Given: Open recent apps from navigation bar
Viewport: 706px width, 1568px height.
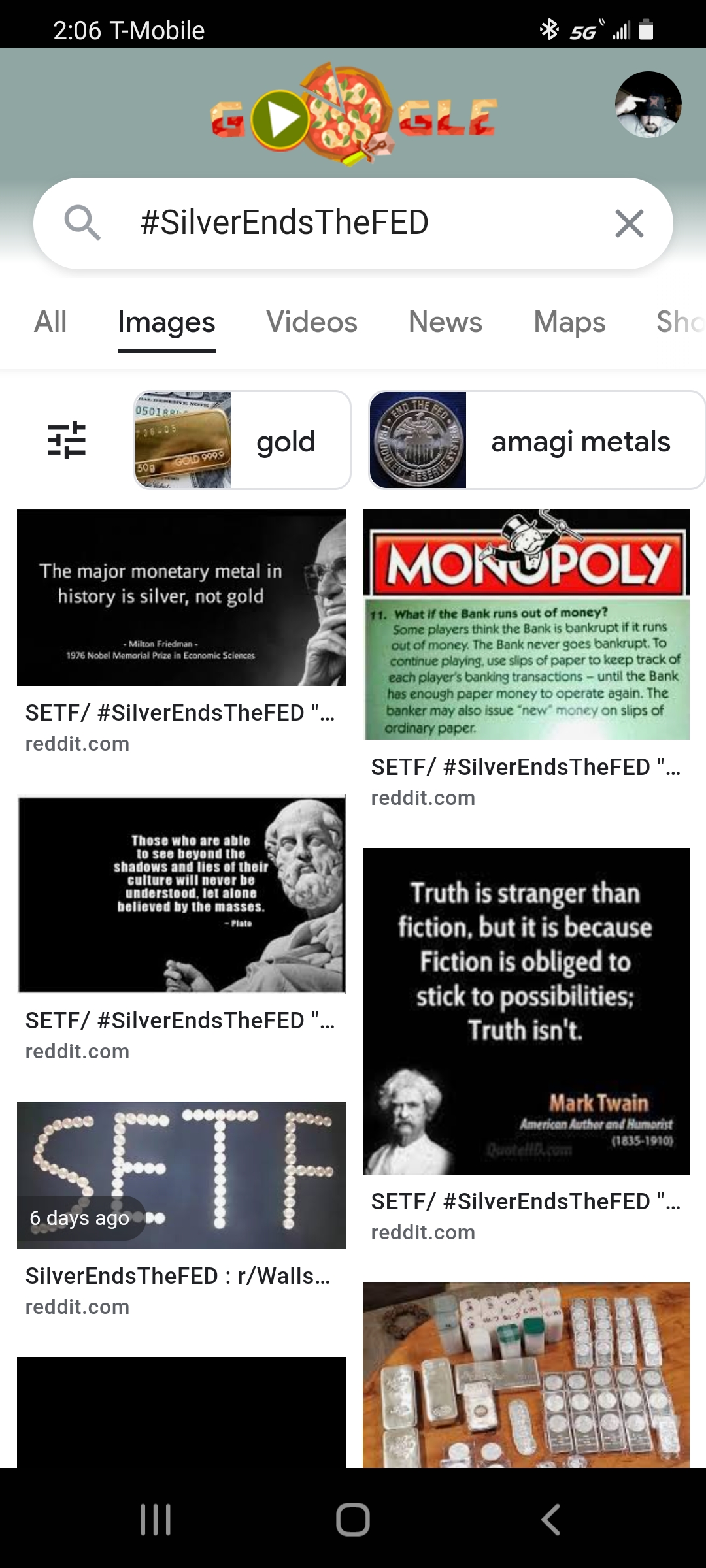Looking at the screenshot, I should click(x=156, y=1519).
